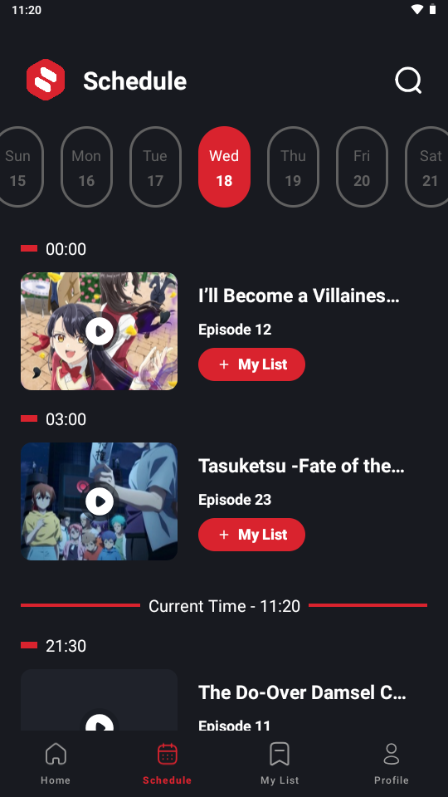The width and height of the screenshot is (448, 797).
Task: Choose Fri 20 on the schedule
Action: point(362,167)
